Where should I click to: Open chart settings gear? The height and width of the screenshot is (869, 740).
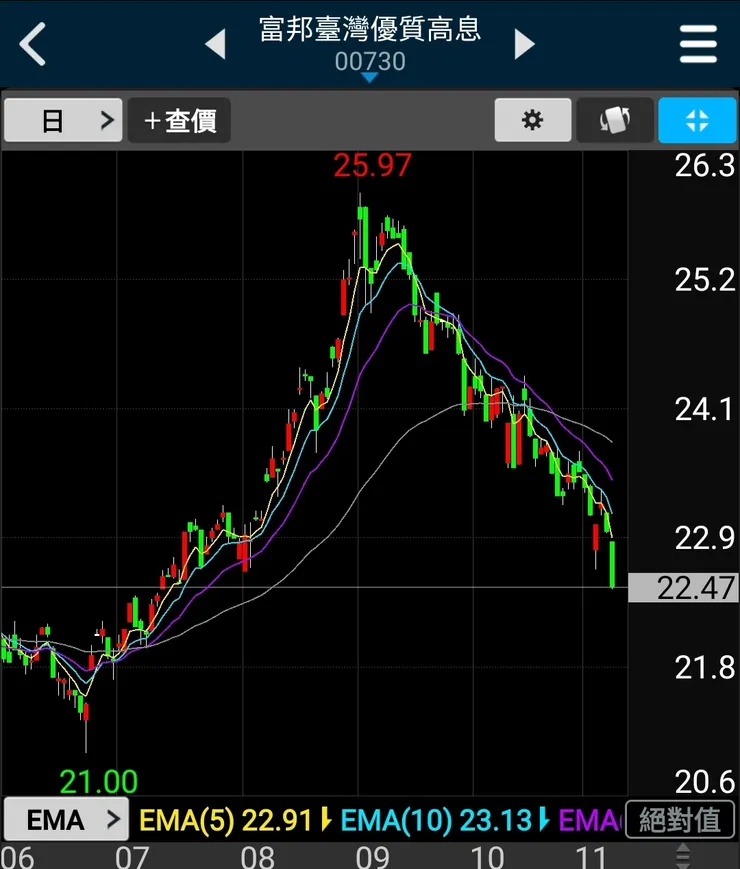click(533, 121)
